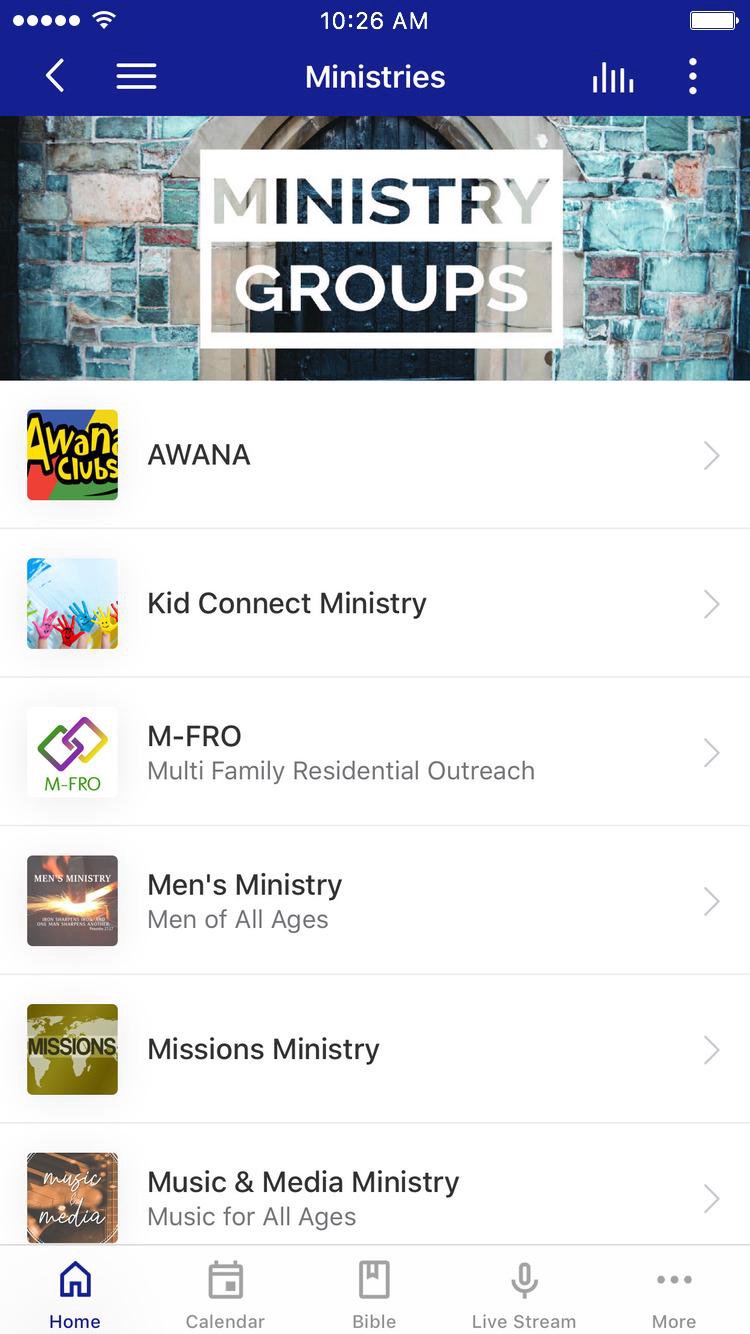750x1334 pixels.
Task: Open the AWANA ministry group
Action: coord(375,455)
